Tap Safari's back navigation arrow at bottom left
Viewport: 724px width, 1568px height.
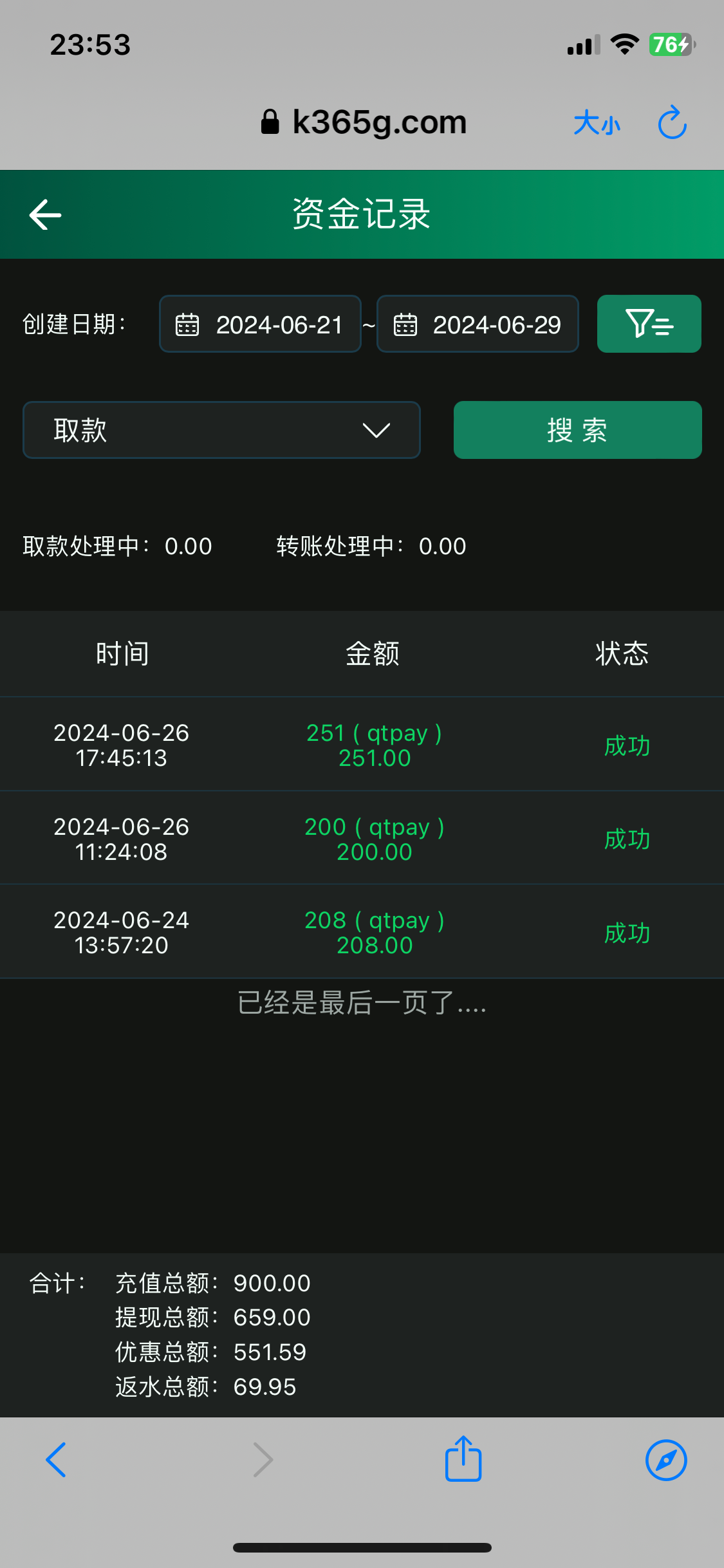56,1459
